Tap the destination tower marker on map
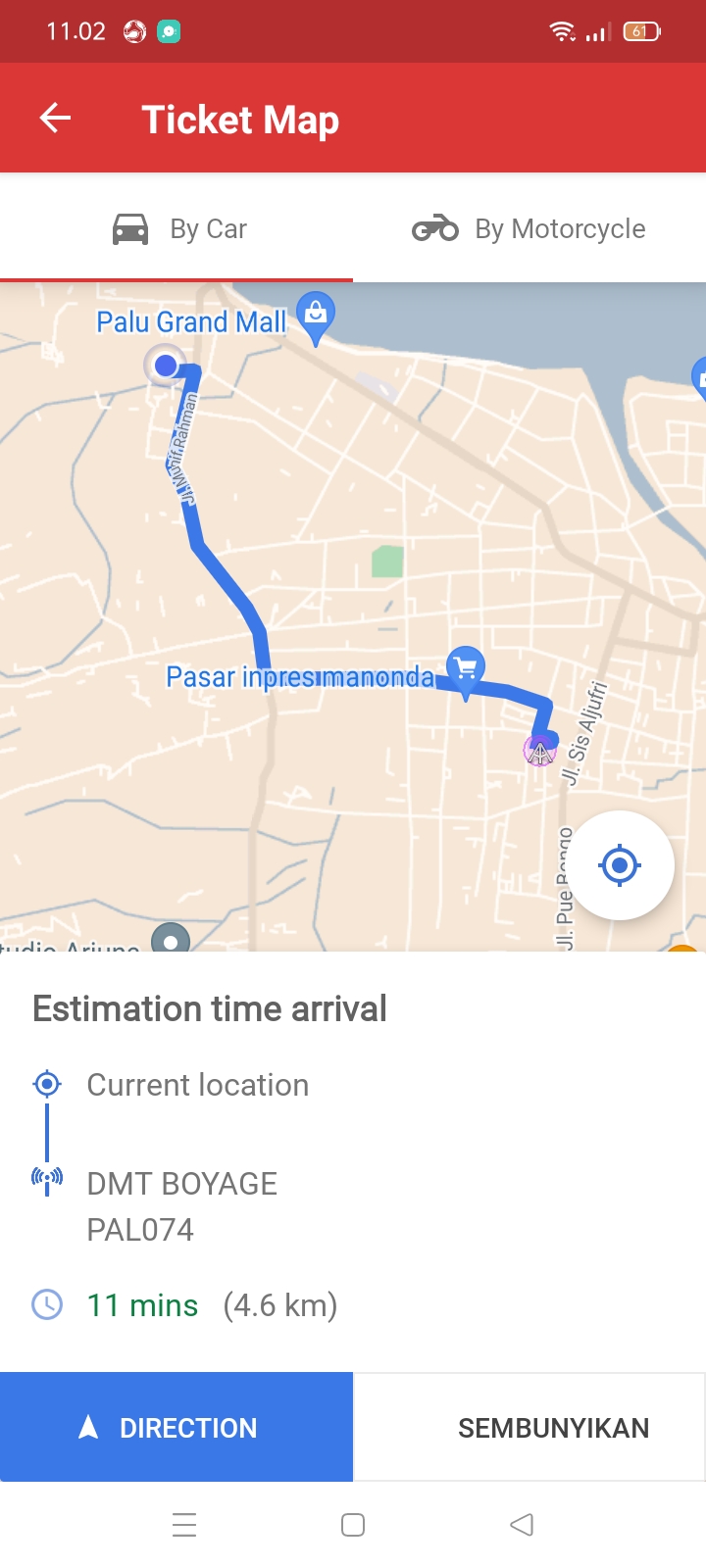 coord(539,751)
